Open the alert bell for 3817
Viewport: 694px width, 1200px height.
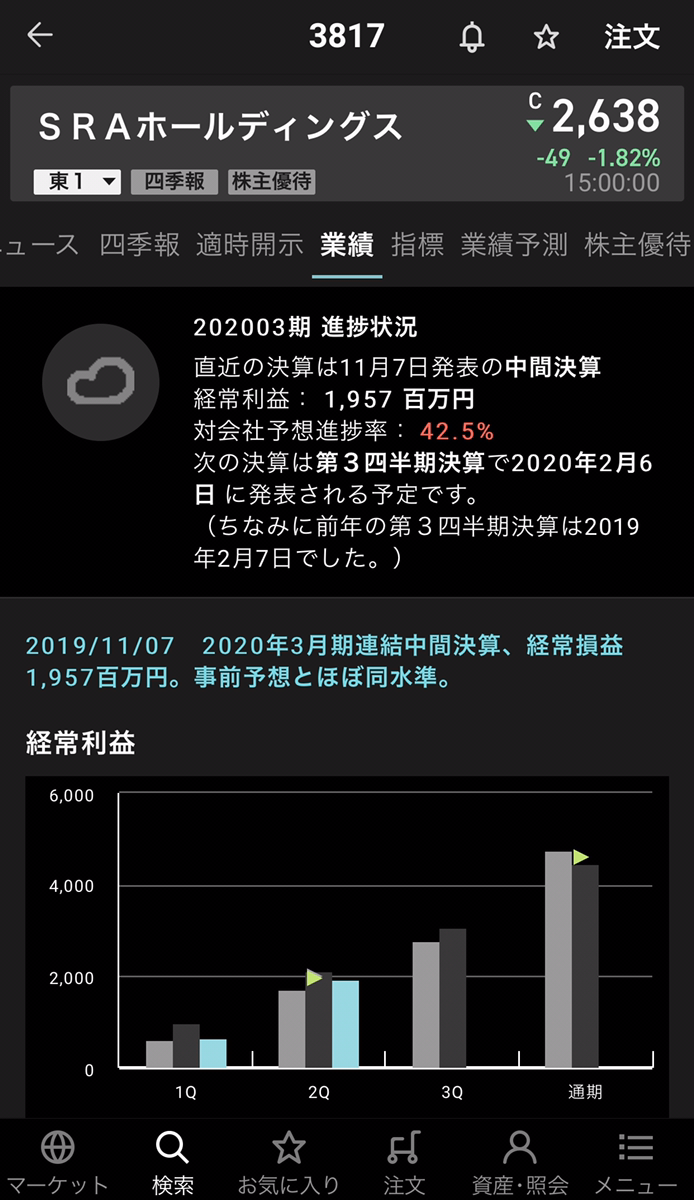tap(471, 37)
